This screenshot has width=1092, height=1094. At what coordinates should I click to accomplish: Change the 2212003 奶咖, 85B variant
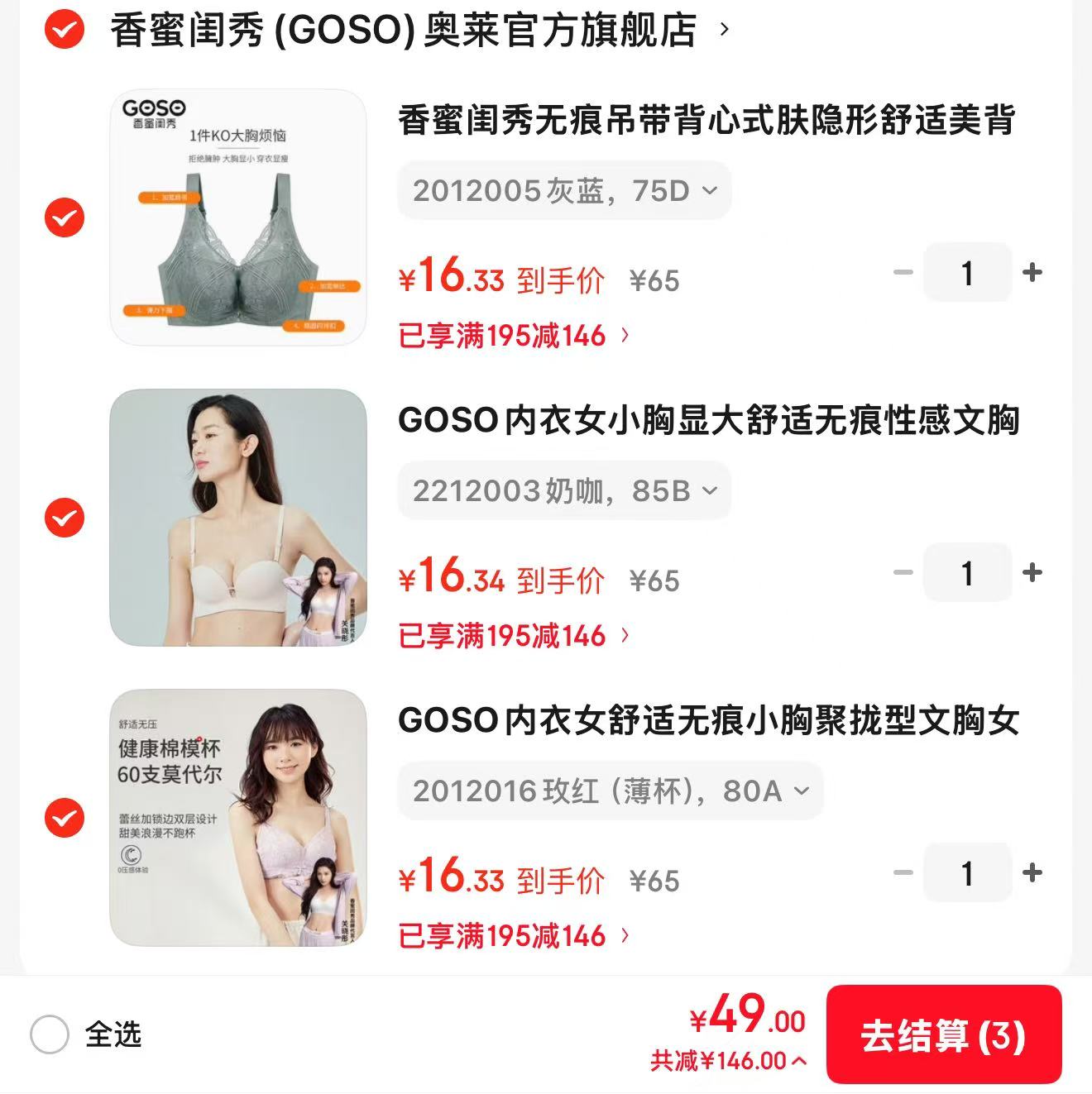564,491
